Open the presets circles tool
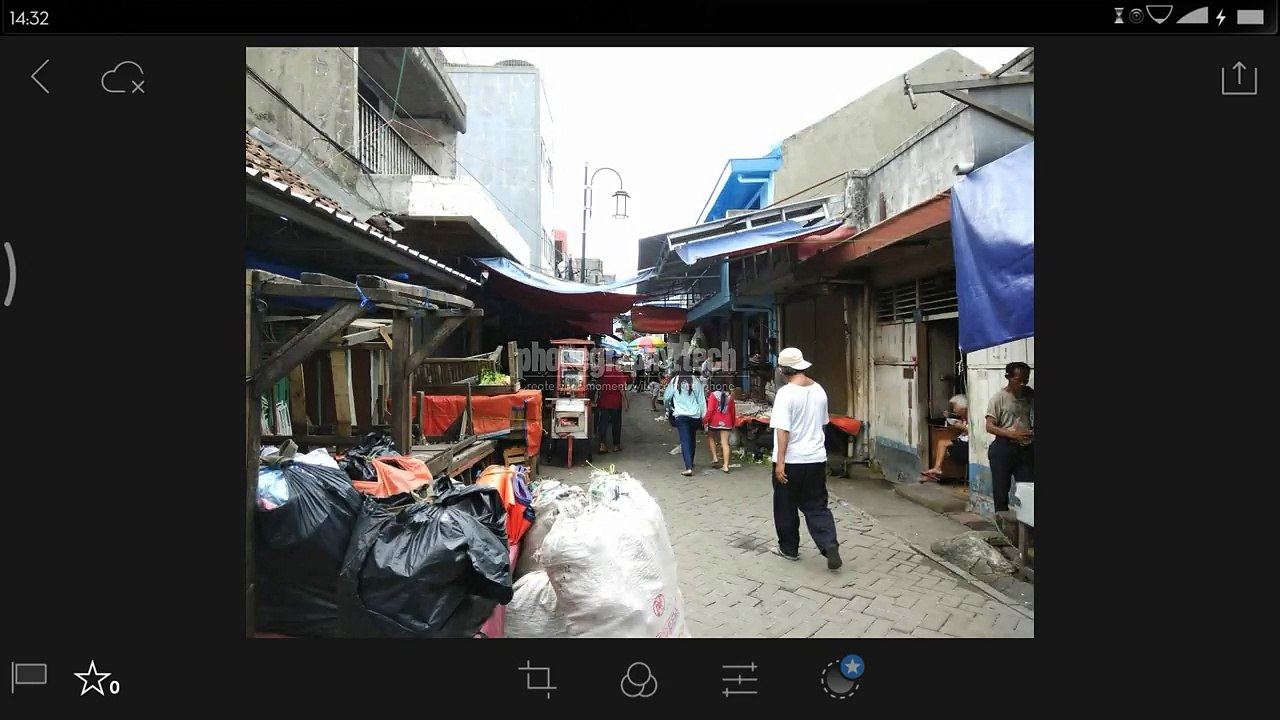This screenshot has width=1280, height=720. [x=639, y=680]
